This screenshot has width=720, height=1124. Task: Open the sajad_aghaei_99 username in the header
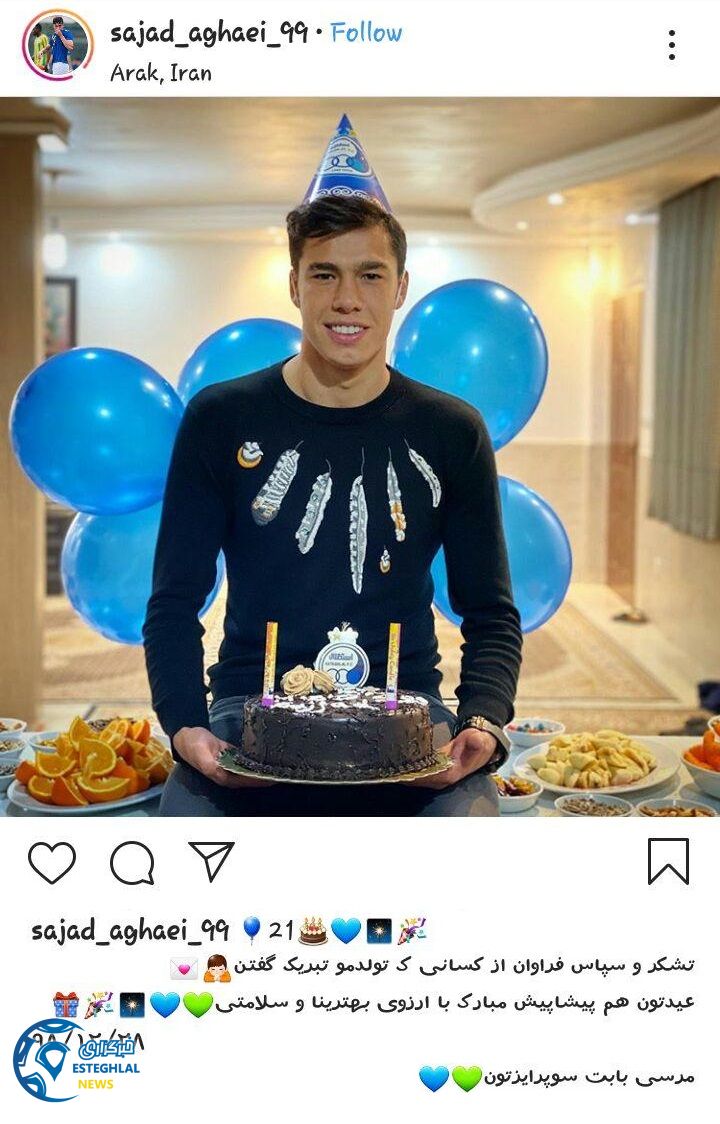pos(208,33)
